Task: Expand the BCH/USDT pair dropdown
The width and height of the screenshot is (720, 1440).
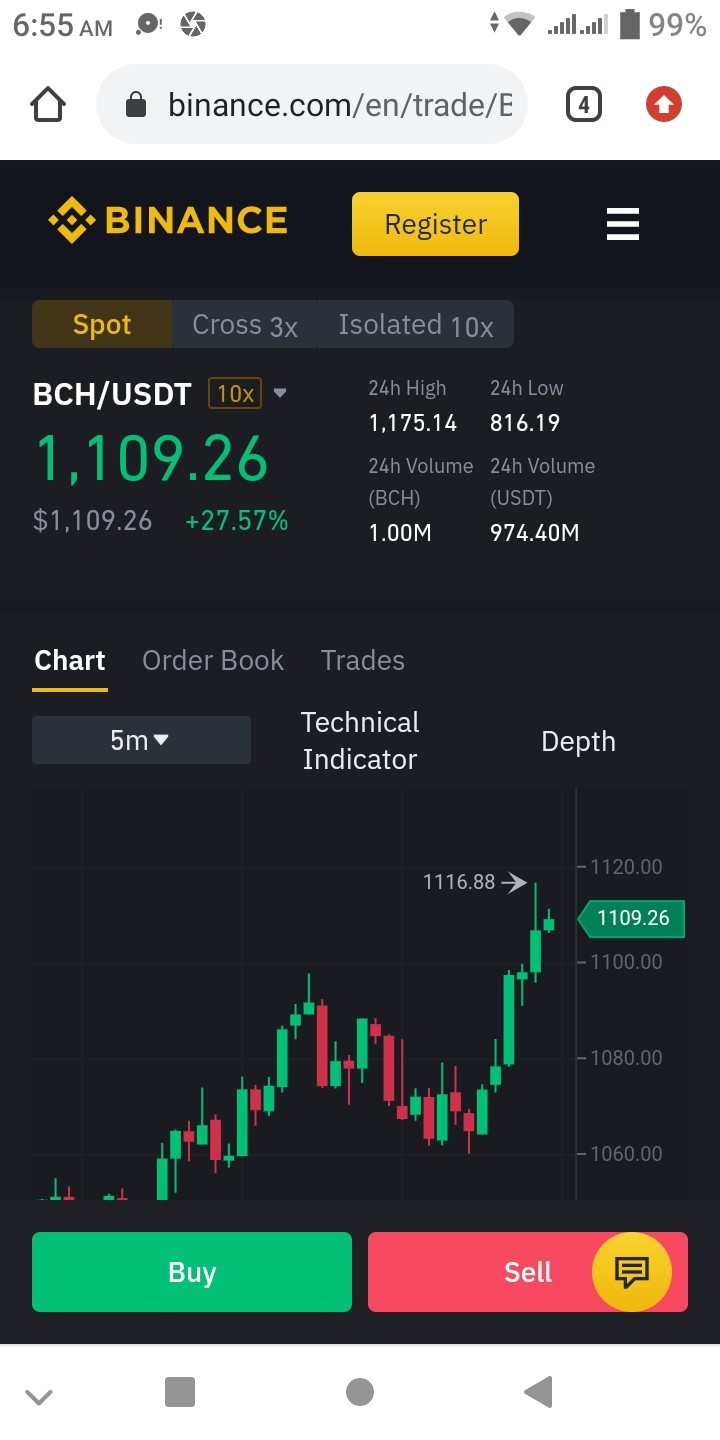Action: (280, 393)
